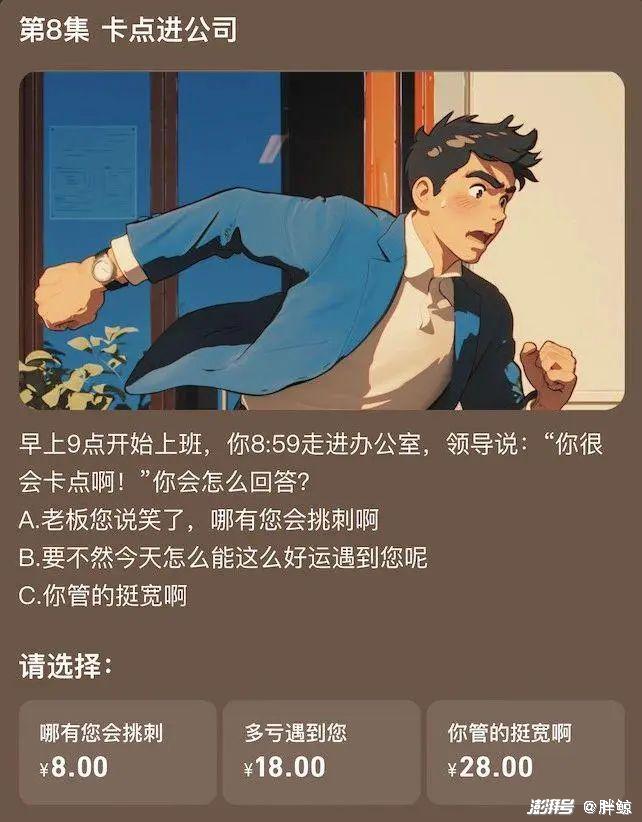Select the 多亏遇到您 answer priced ¥18.00
642x822 pixels.
[x=320, y=750]
